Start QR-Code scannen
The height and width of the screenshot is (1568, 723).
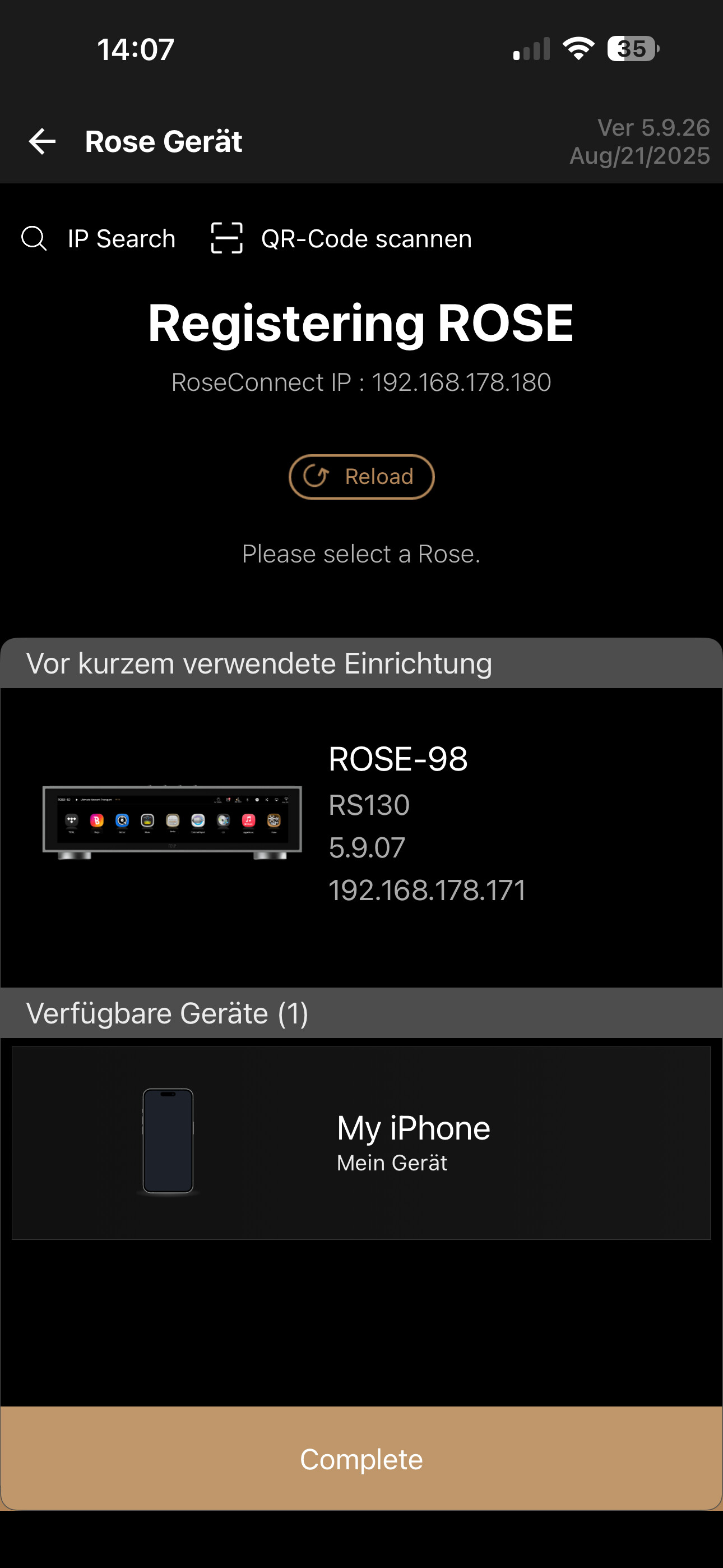coord(341,238)
